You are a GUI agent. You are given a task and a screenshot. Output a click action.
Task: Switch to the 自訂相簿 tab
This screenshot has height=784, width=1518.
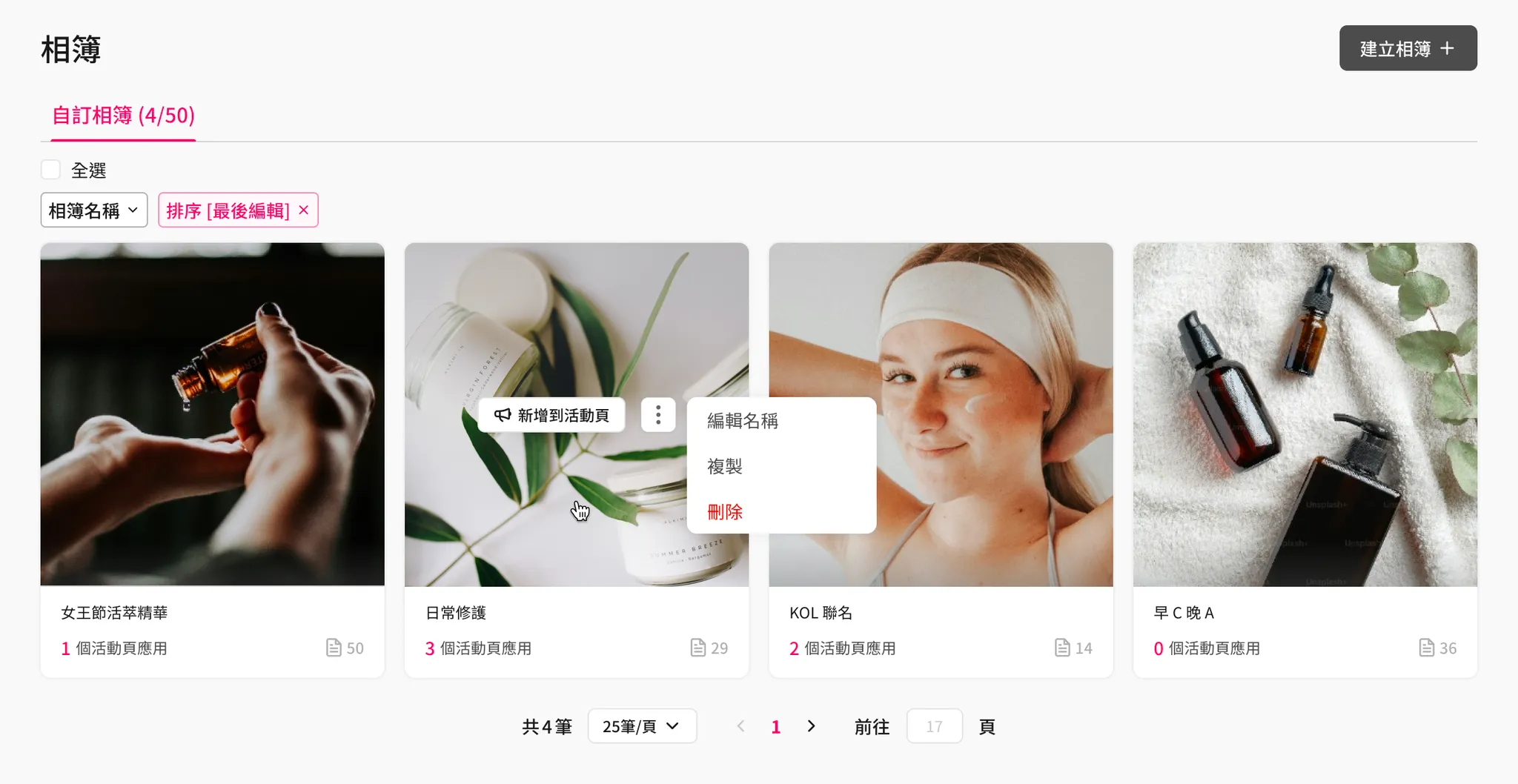(123, 116)
